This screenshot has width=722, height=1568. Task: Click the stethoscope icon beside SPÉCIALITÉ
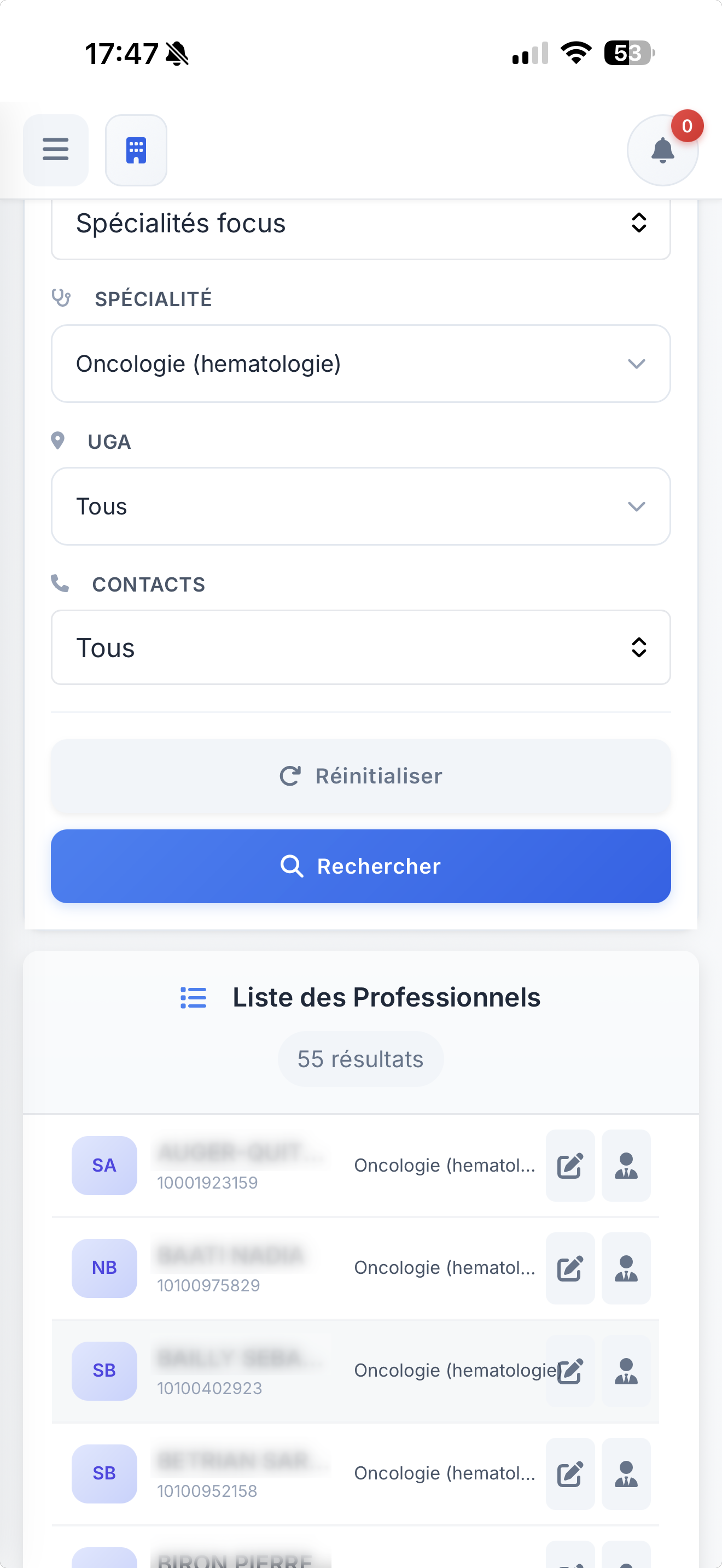point(61,297)
